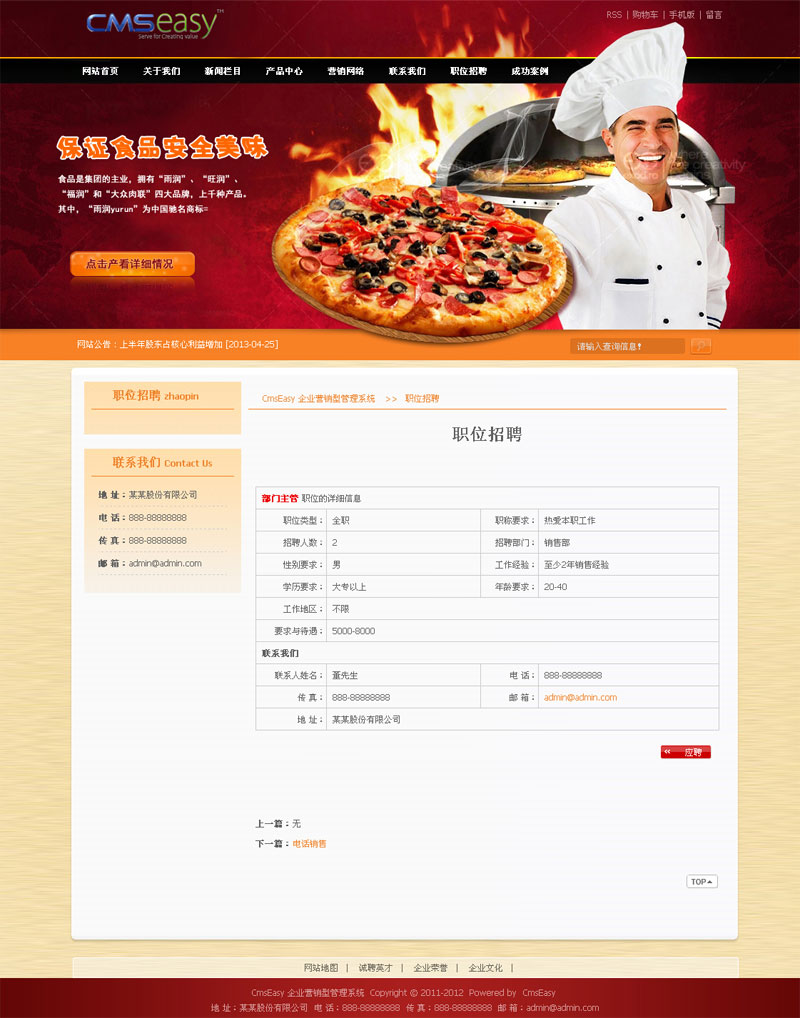
Task: Go to 关于我们 page
Action: 161,71
